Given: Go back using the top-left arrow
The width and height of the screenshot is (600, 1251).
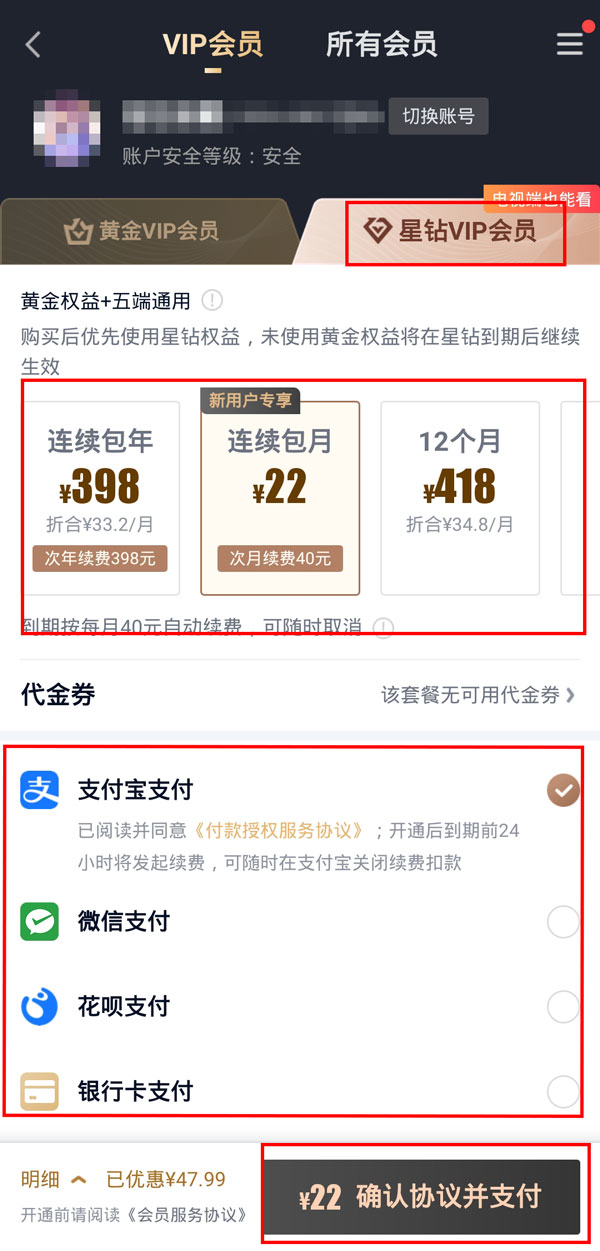Looking at the screenshot, I should pyautogui.click(x=34, y=45).
